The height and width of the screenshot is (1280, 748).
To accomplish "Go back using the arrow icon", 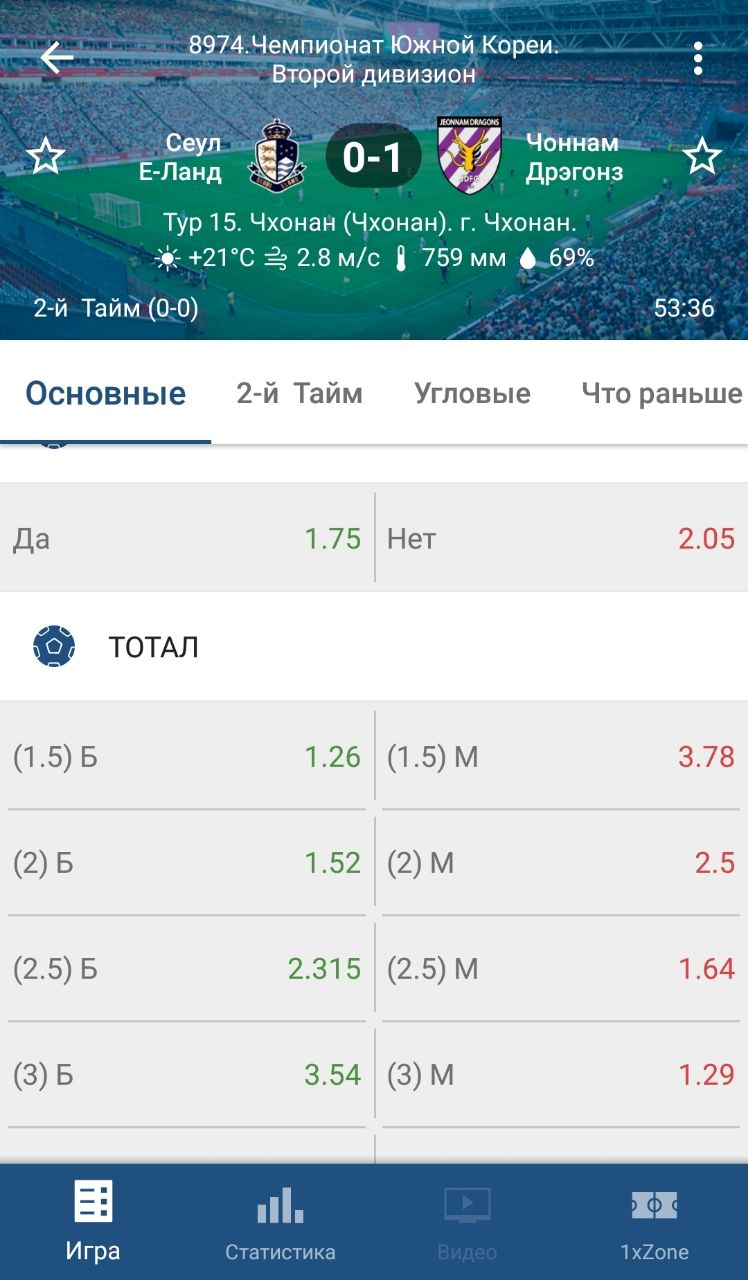I will click(x=56, y=58).
